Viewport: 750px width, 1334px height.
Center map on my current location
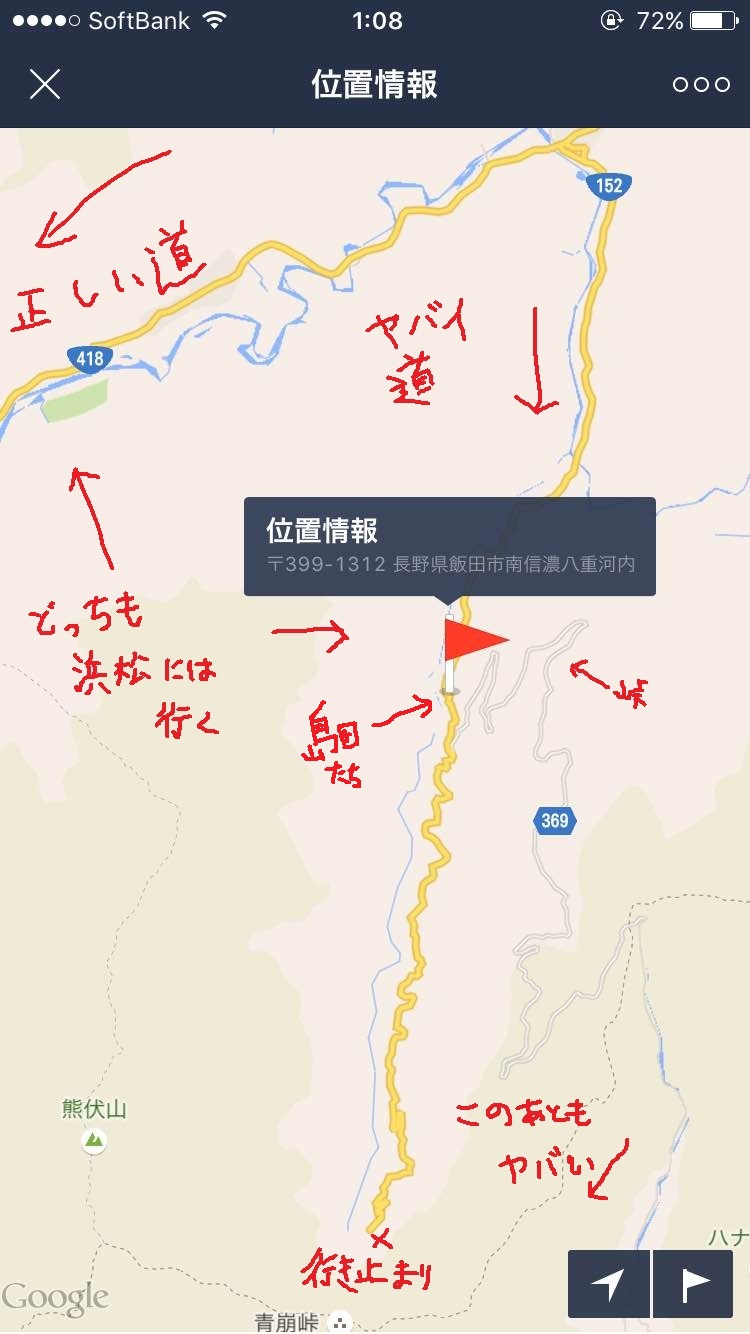coord(608,1284)
